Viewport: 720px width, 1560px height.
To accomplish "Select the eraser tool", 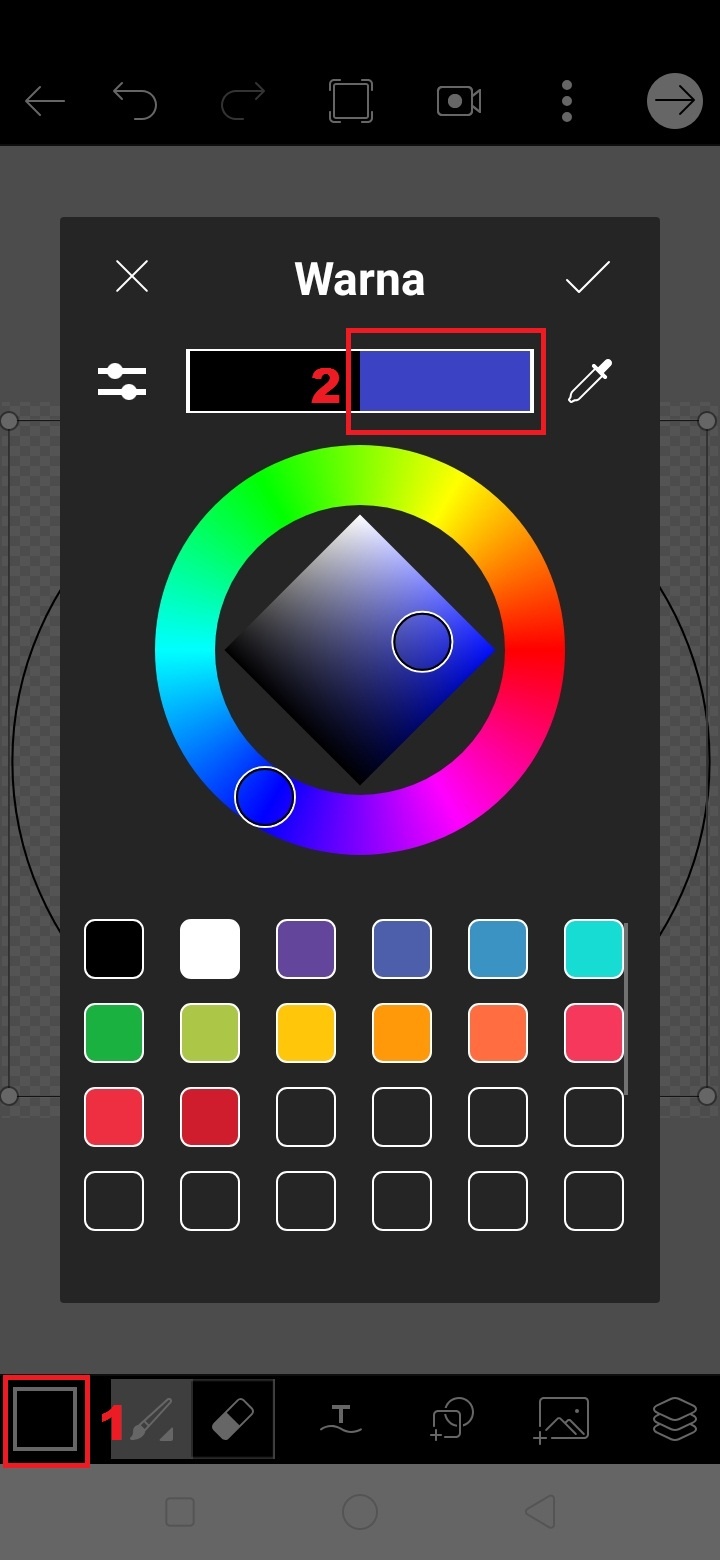I will pos(233,1419).
